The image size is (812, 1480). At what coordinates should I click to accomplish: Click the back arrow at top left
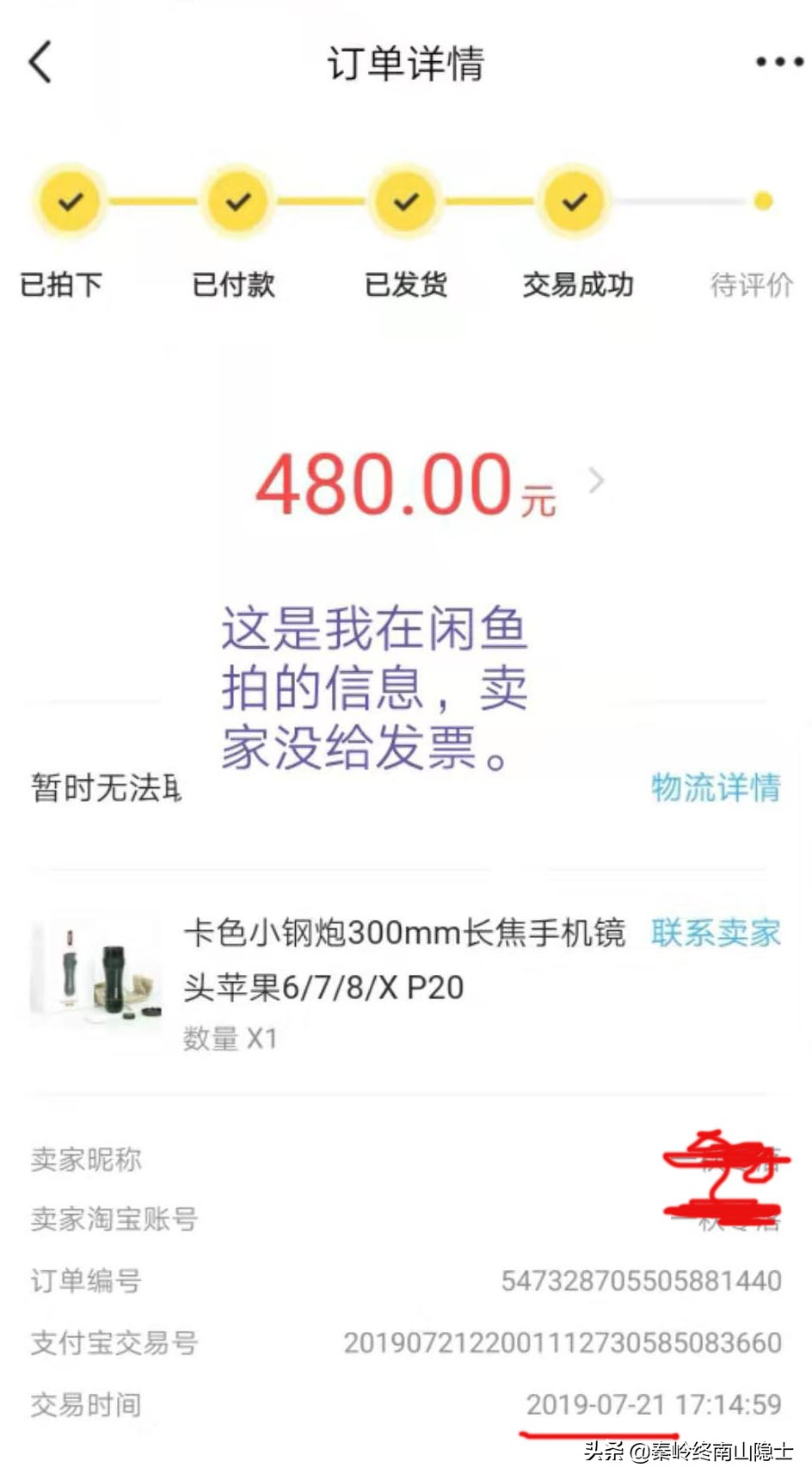(40, 63)
